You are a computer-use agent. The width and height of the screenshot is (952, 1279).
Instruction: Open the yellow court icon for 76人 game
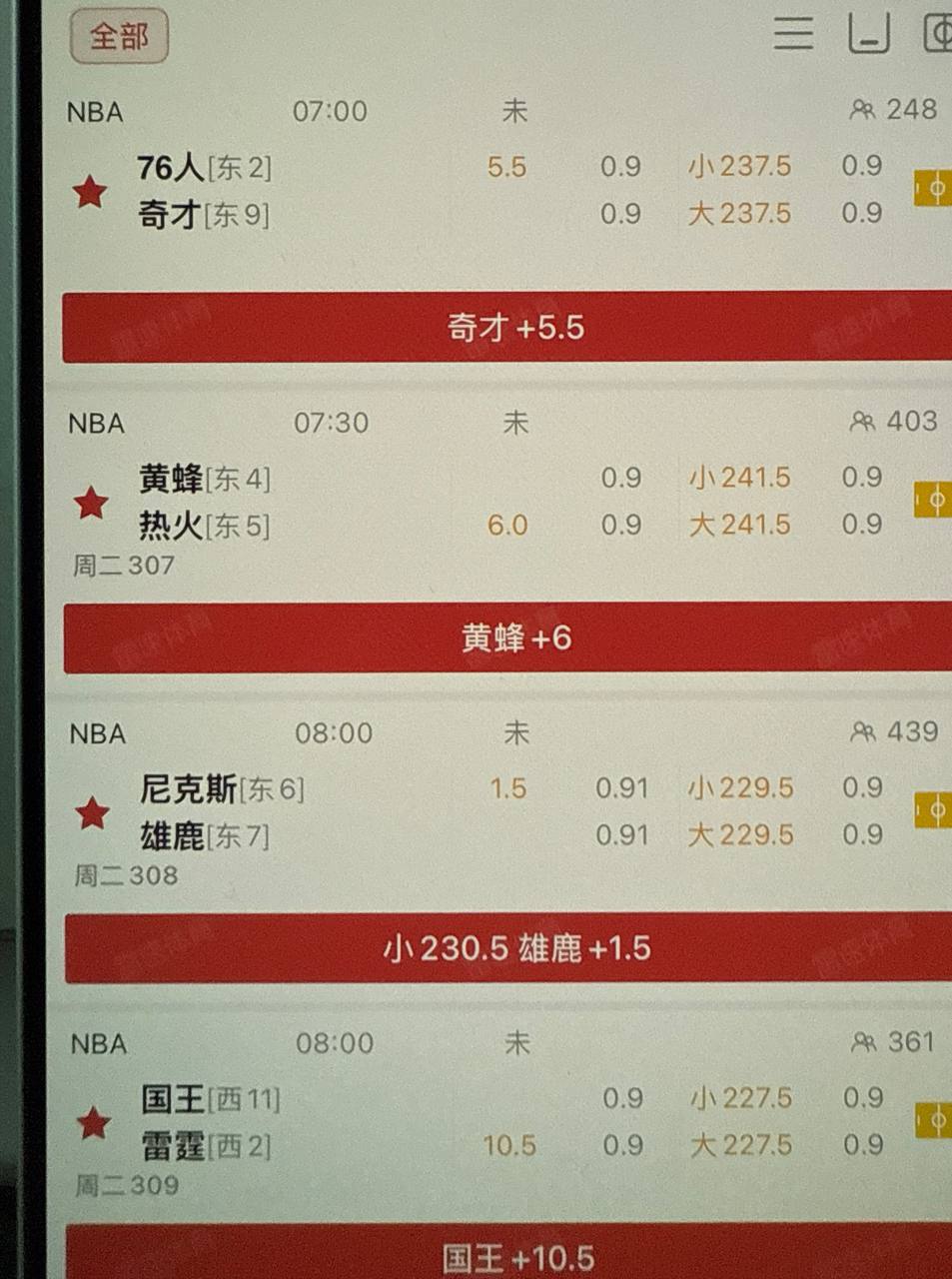pyautogui.click(x=934, y=189)
